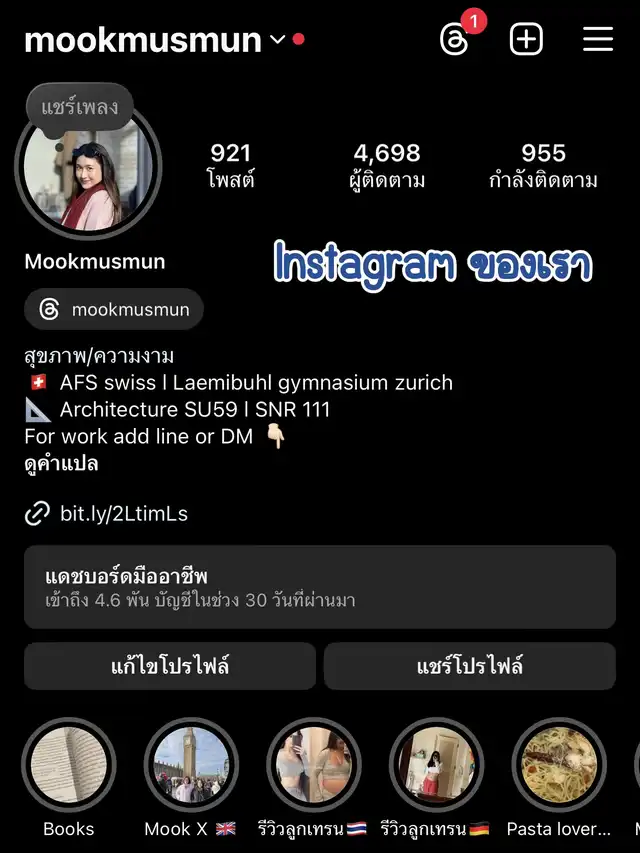This screenshot has width=640, height=853.
Task: Tap the แก้ไขโปรไฟล์ button
Action: (170, 666)
